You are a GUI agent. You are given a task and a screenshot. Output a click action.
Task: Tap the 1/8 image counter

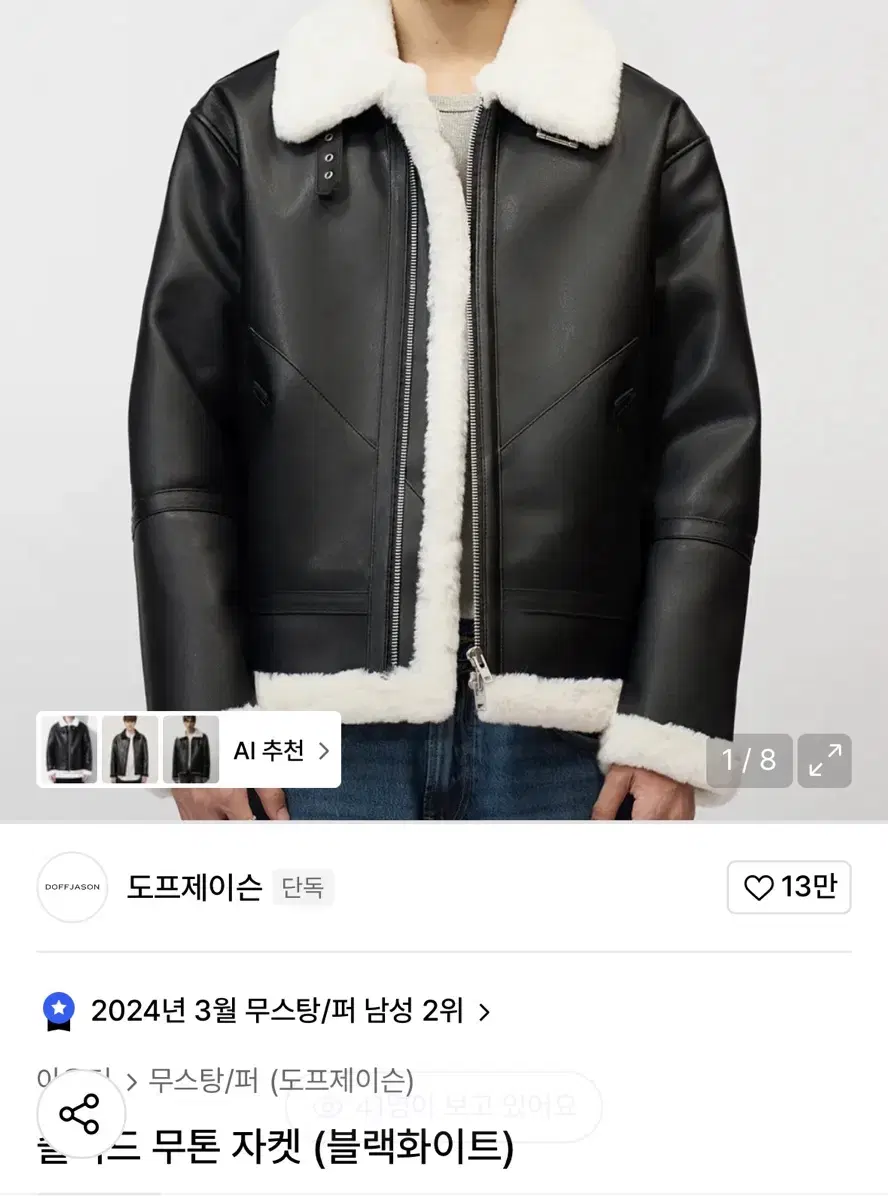coord(749,760)
